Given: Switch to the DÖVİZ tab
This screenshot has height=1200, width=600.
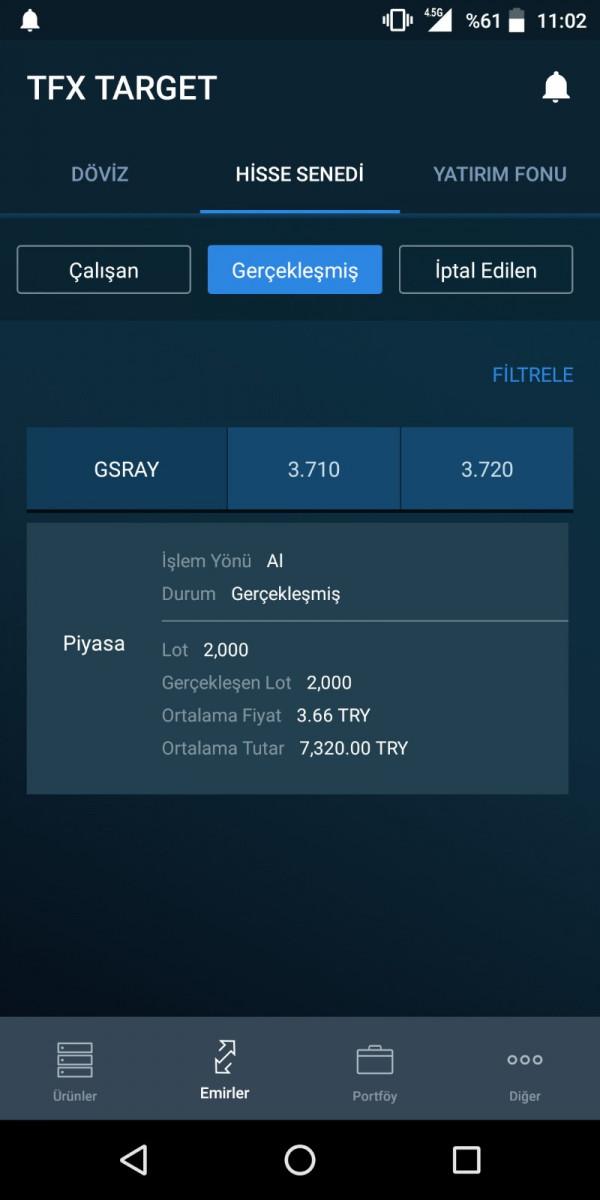Looking at the screenshot, I should 100,174.
